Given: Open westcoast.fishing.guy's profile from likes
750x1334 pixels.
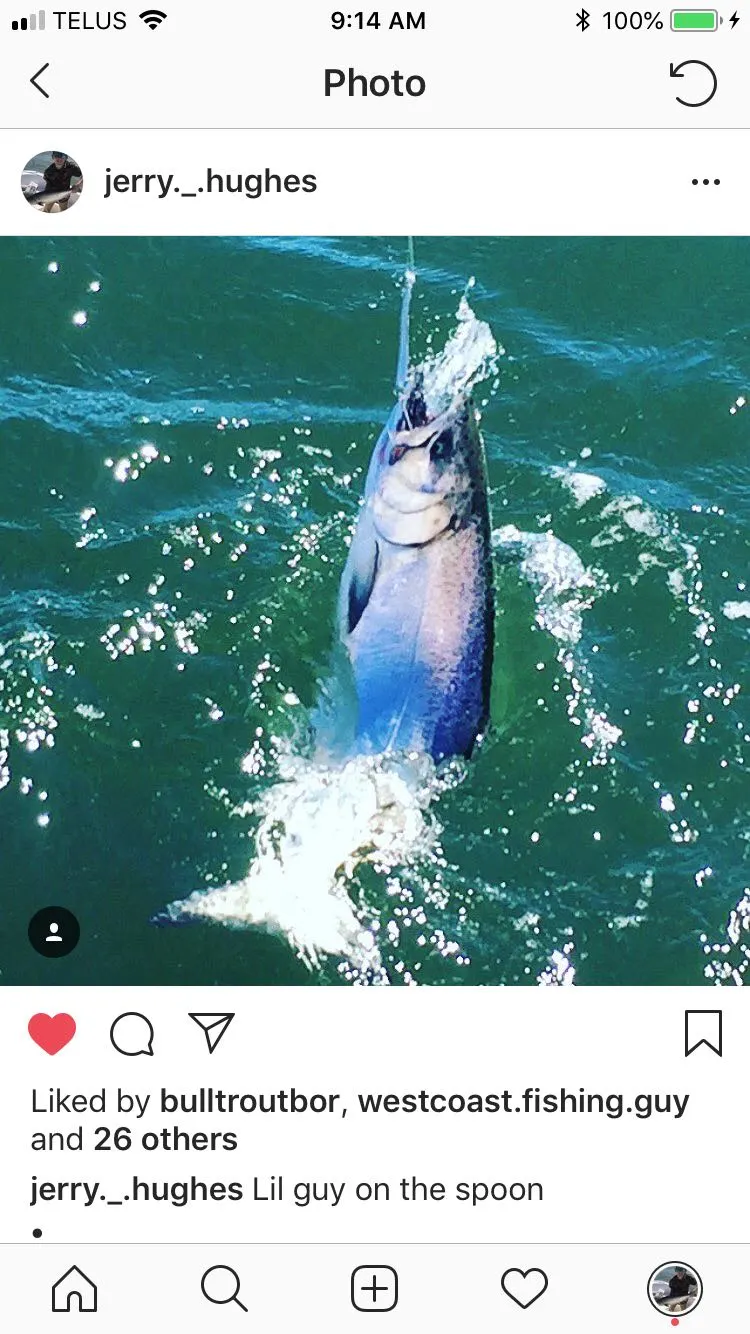Looking at the screenshot, I should pos(523,1101).
